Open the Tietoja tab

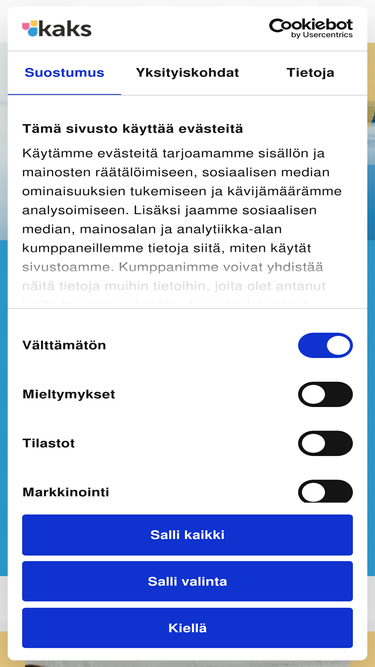(310, 73)
